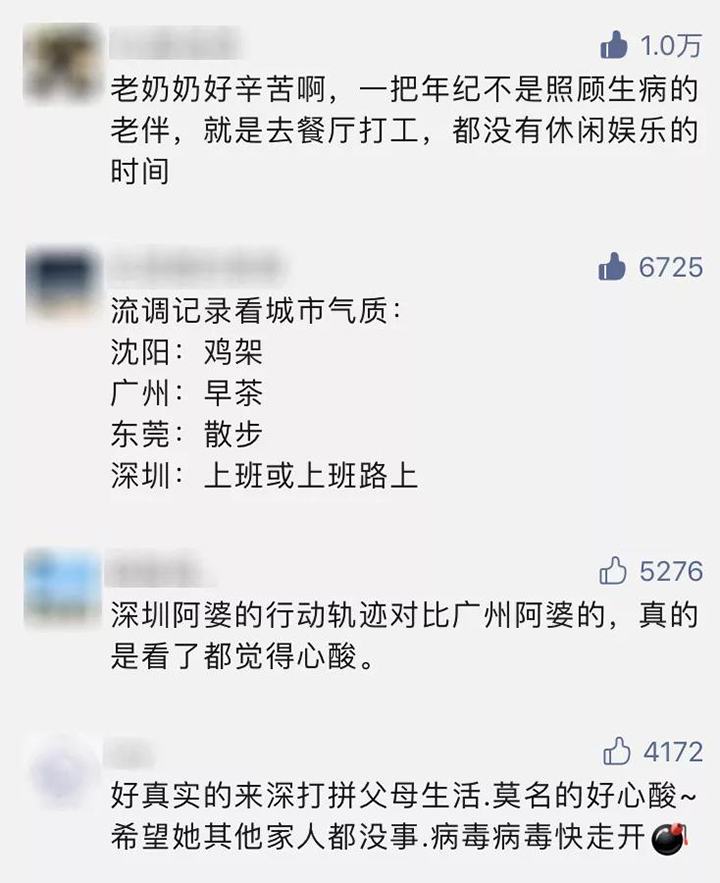
Task: Like the comment about 老奶奶好辛苦
Action: (614, 45)
